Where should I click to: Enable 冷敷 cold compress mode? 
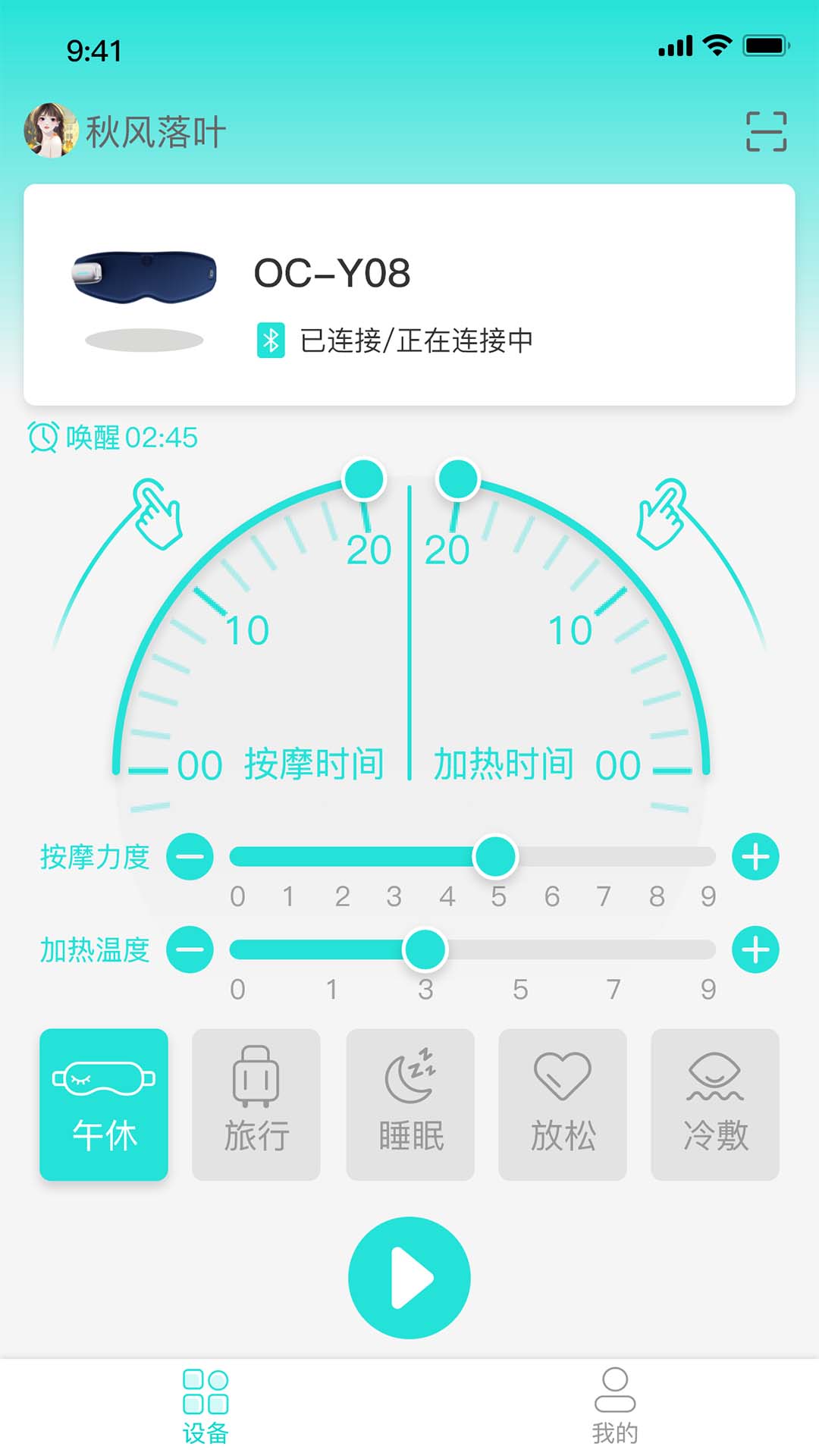[714, 1104]
